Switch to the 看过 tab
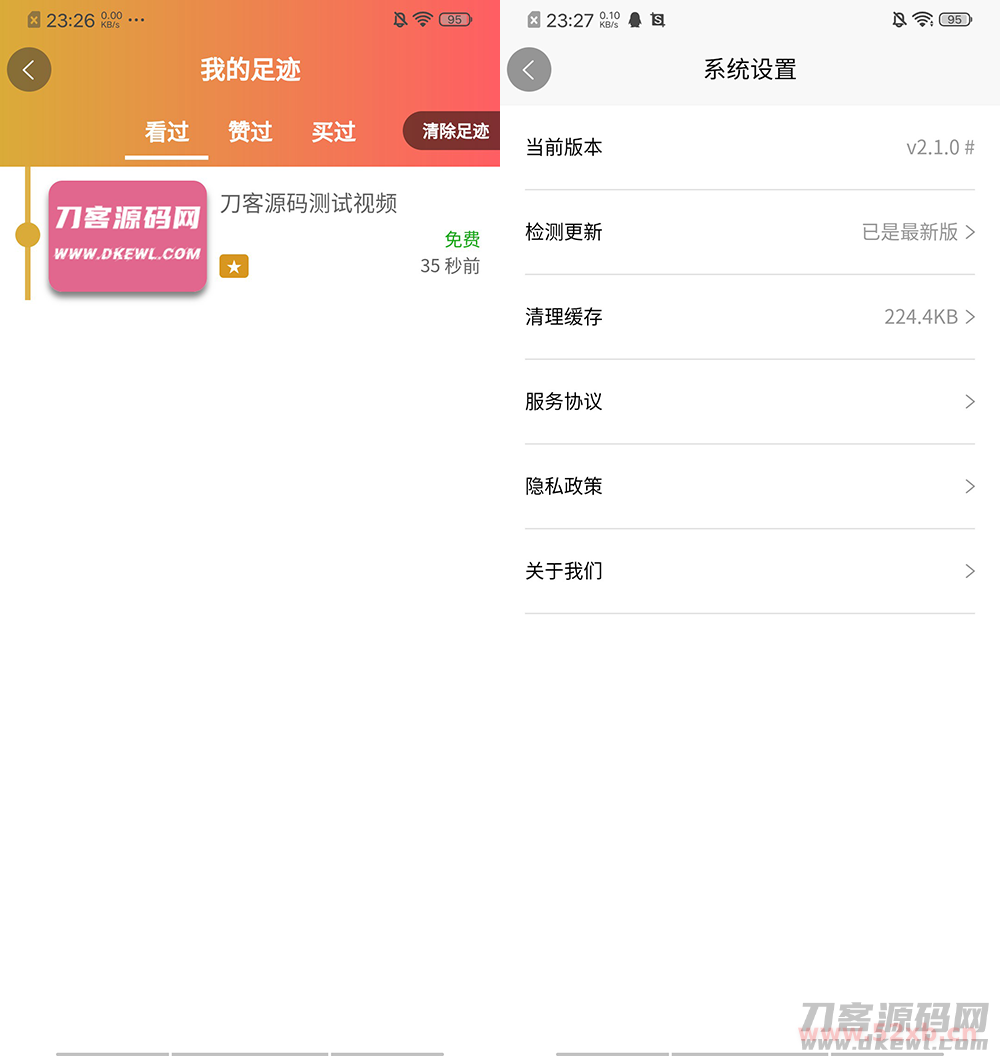The height and width of the screenshot is (1056, 1000). (x=167, y=132)
